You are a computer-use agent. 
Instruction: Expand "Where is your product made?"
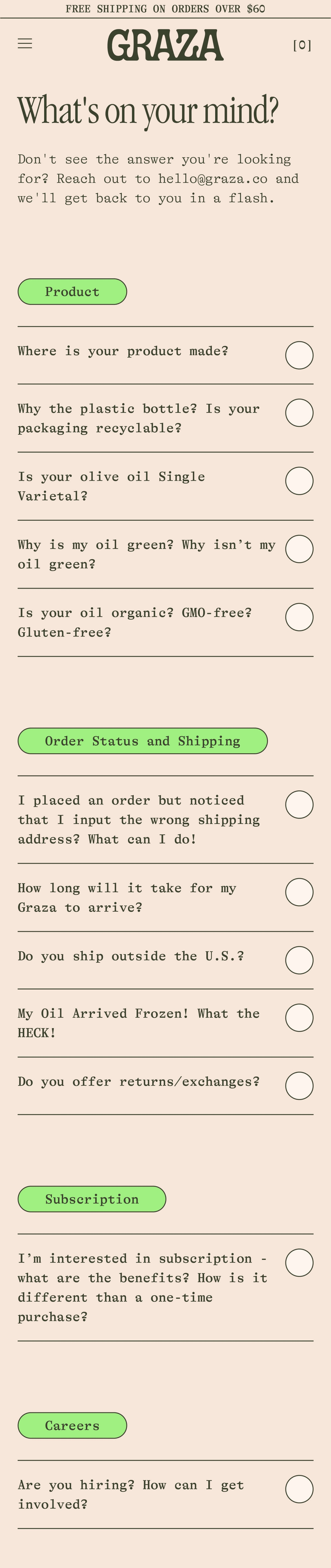[299, 355]
